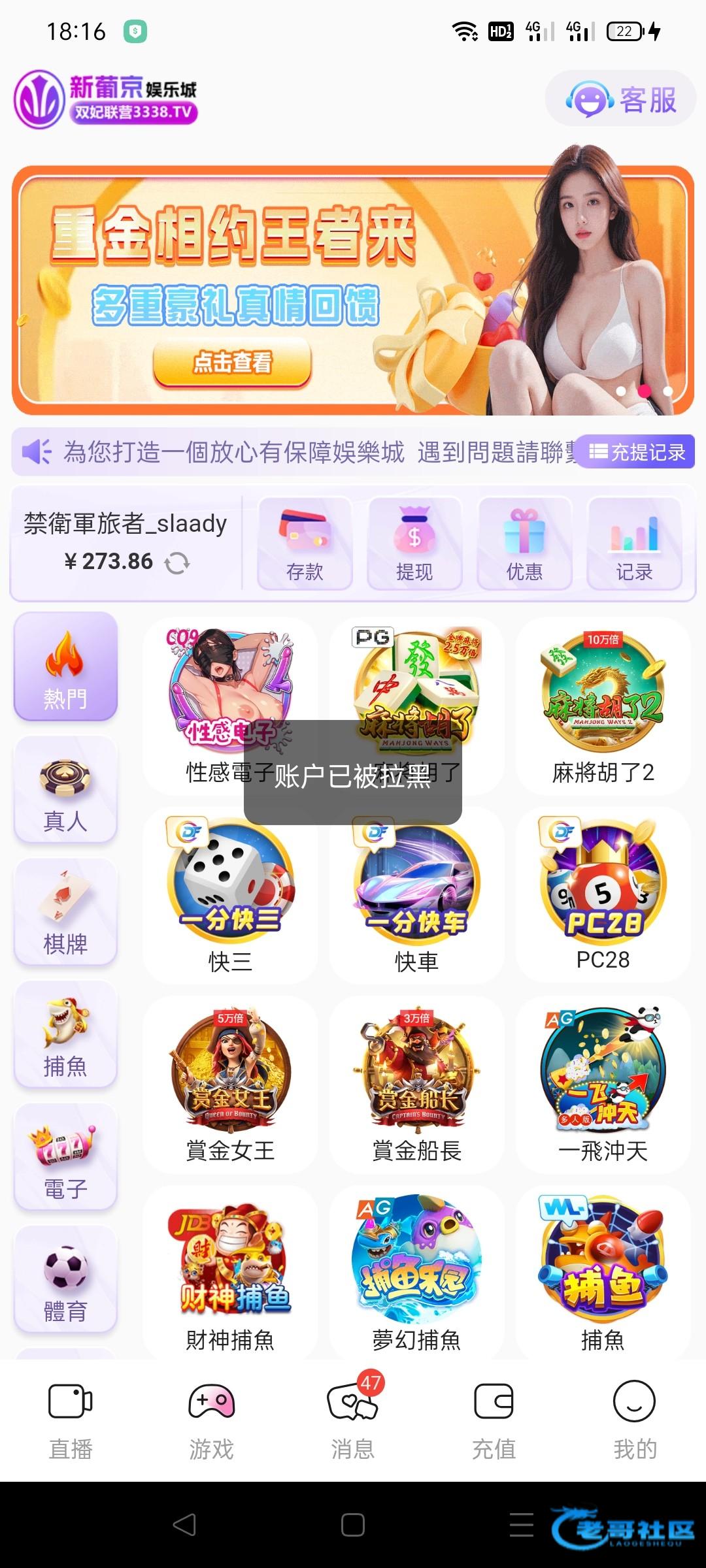Open 客服 customer service
The width and height of the screenshot is (706, 1568).
click(x=620, y=99)
